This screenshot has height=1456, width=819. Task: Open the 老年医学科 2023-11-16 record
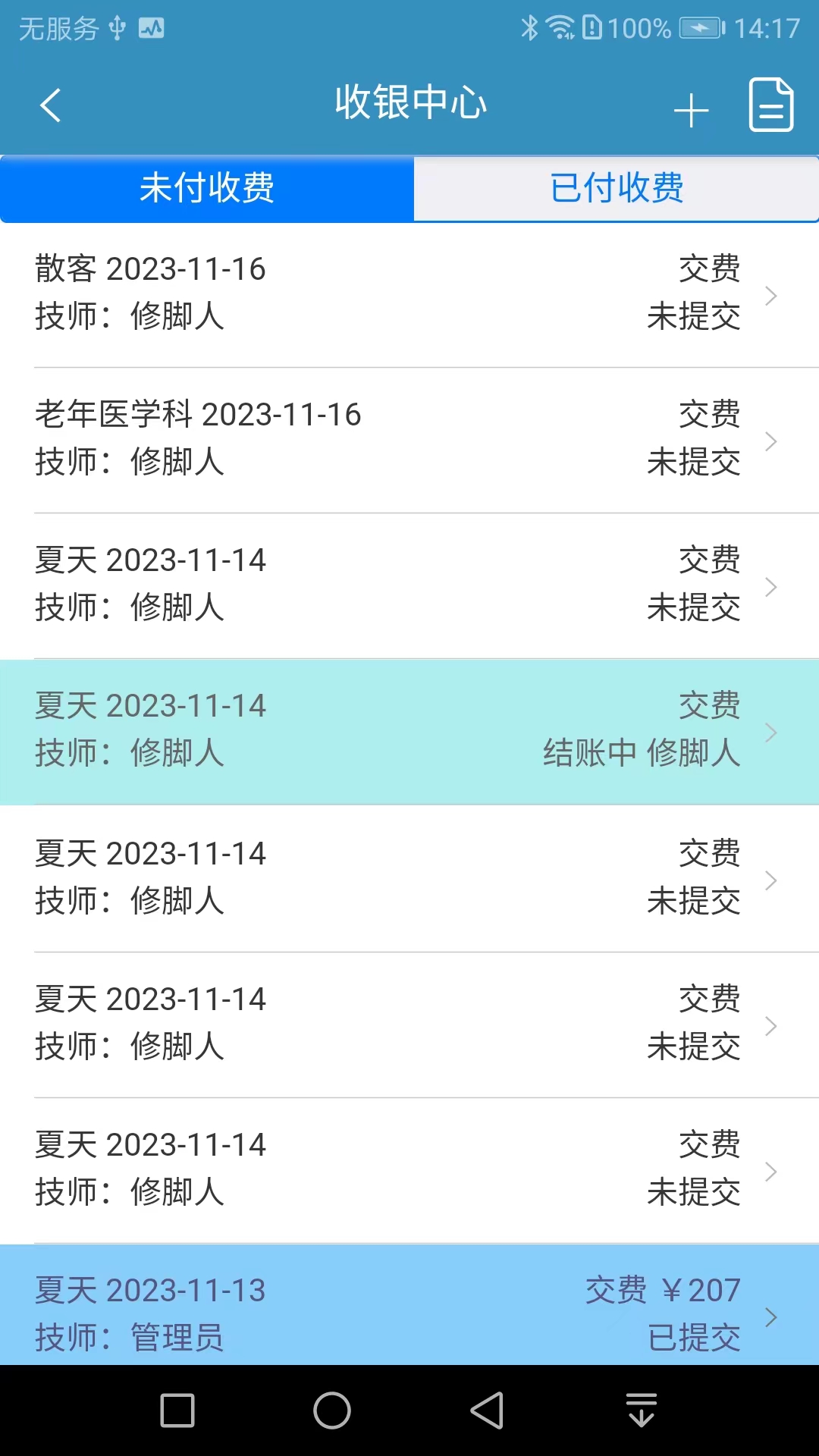pos(409,440)
